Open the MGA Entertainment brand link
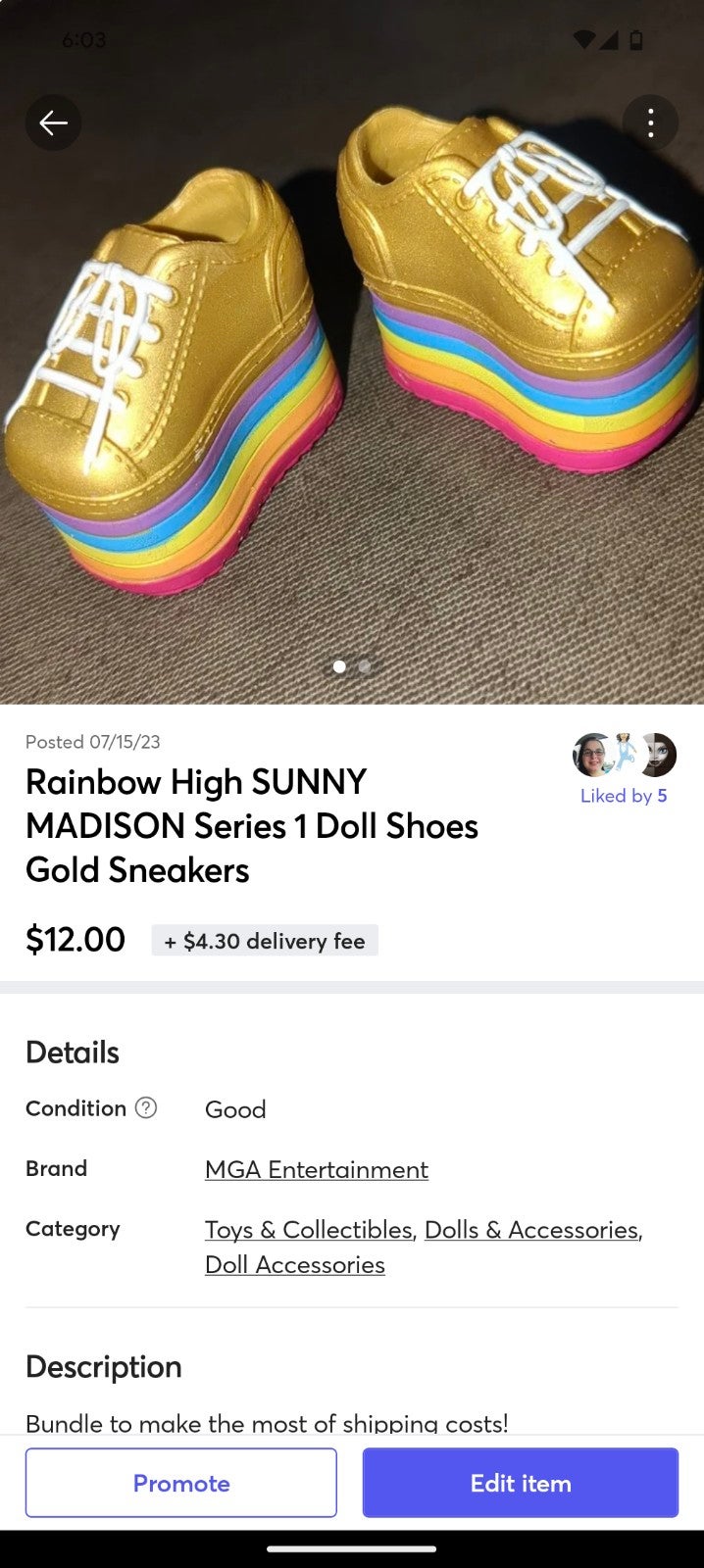The width and height of the screenshot is (704, 1568). [316, 1169]
